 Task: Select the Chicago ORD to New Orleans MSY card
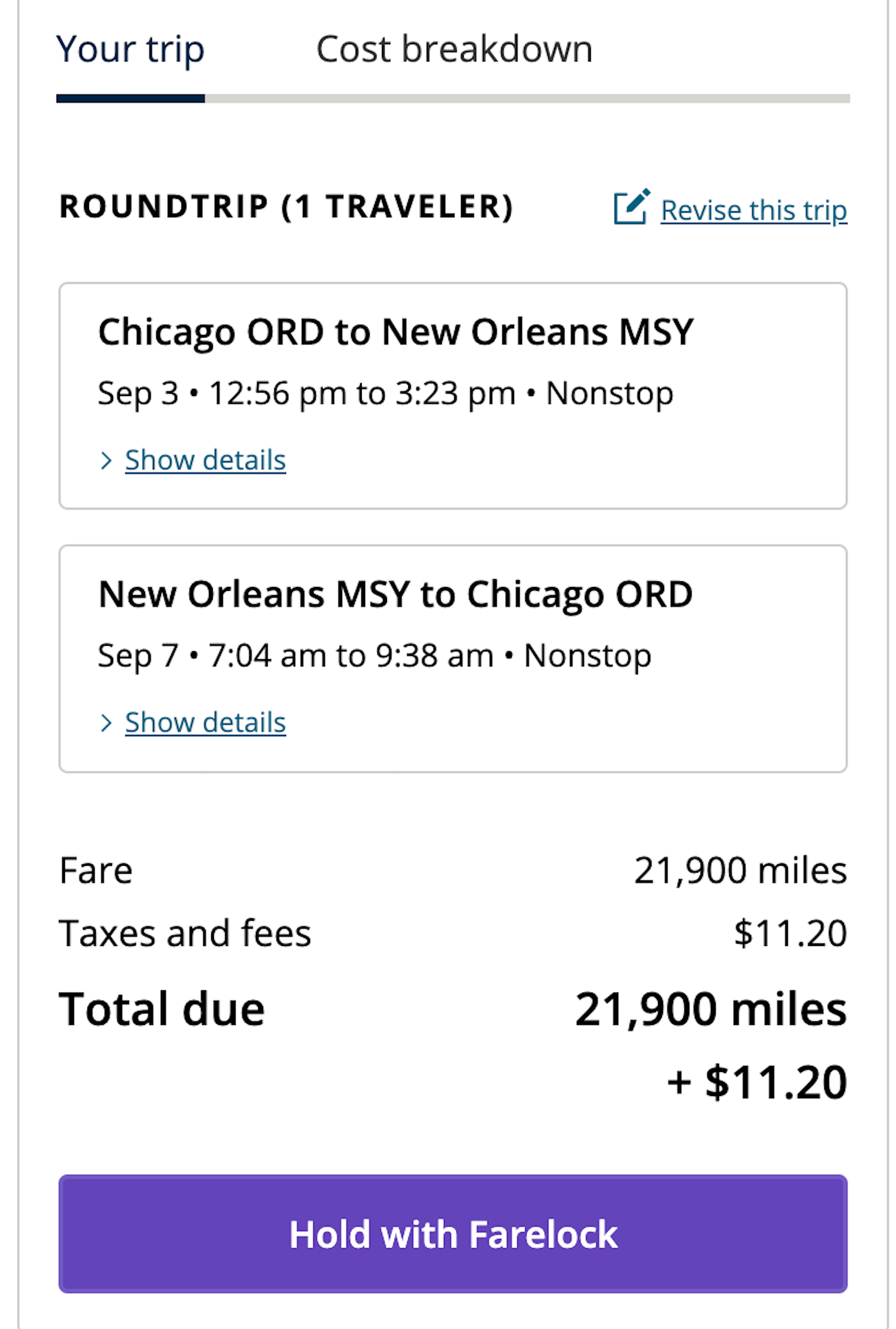[452, 394]
